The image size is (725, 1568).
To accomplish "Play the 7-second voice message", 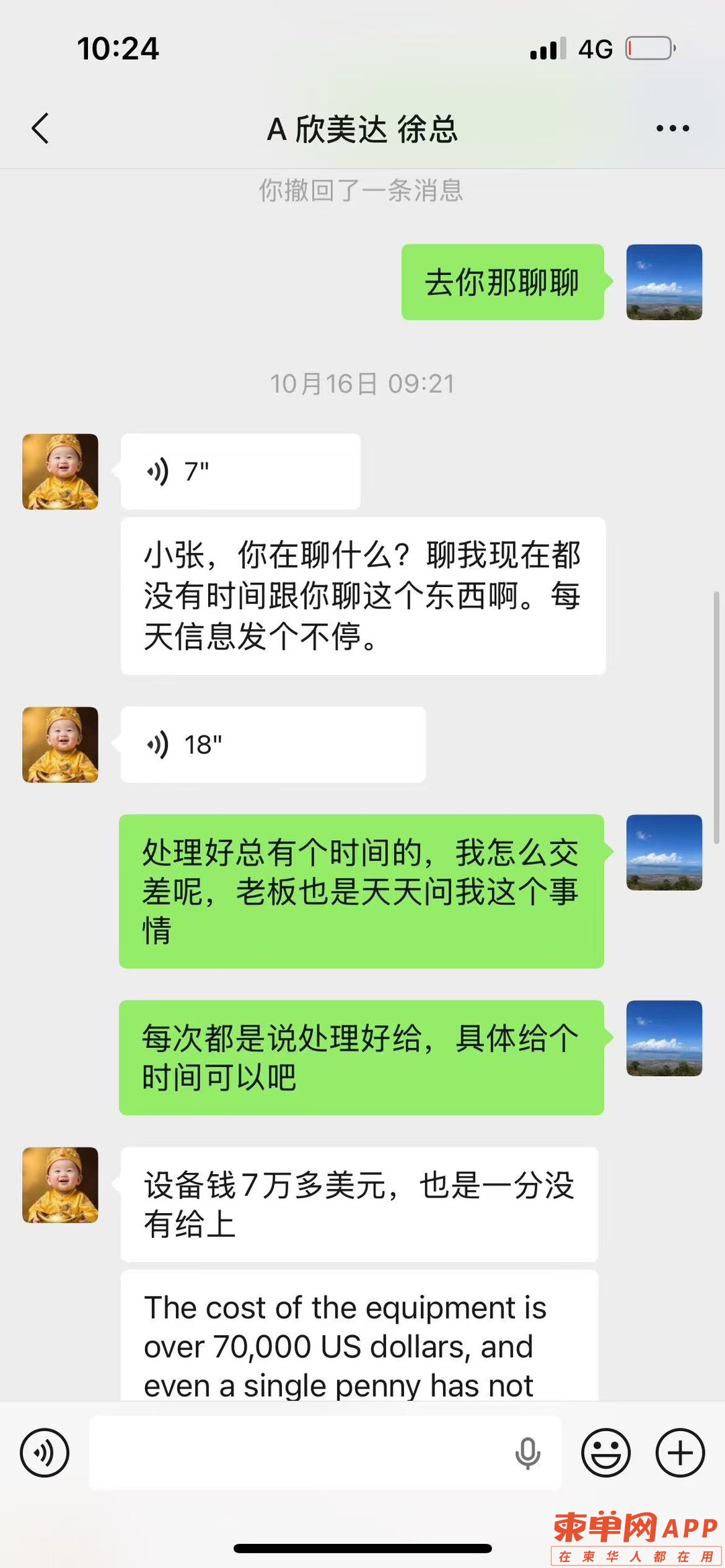I will 240,472.
